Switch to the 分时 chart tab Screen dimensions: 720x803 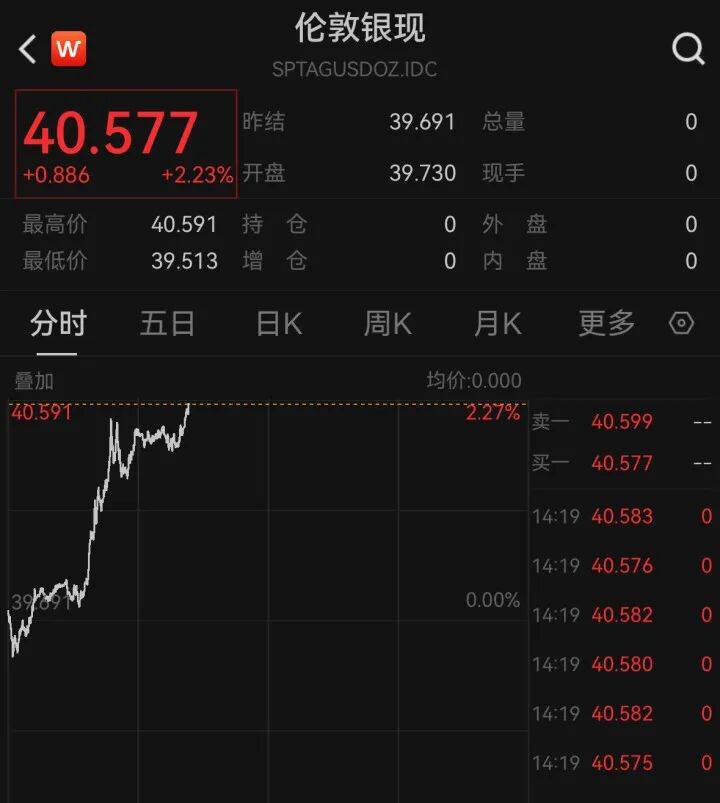click(x=58, y=323)
